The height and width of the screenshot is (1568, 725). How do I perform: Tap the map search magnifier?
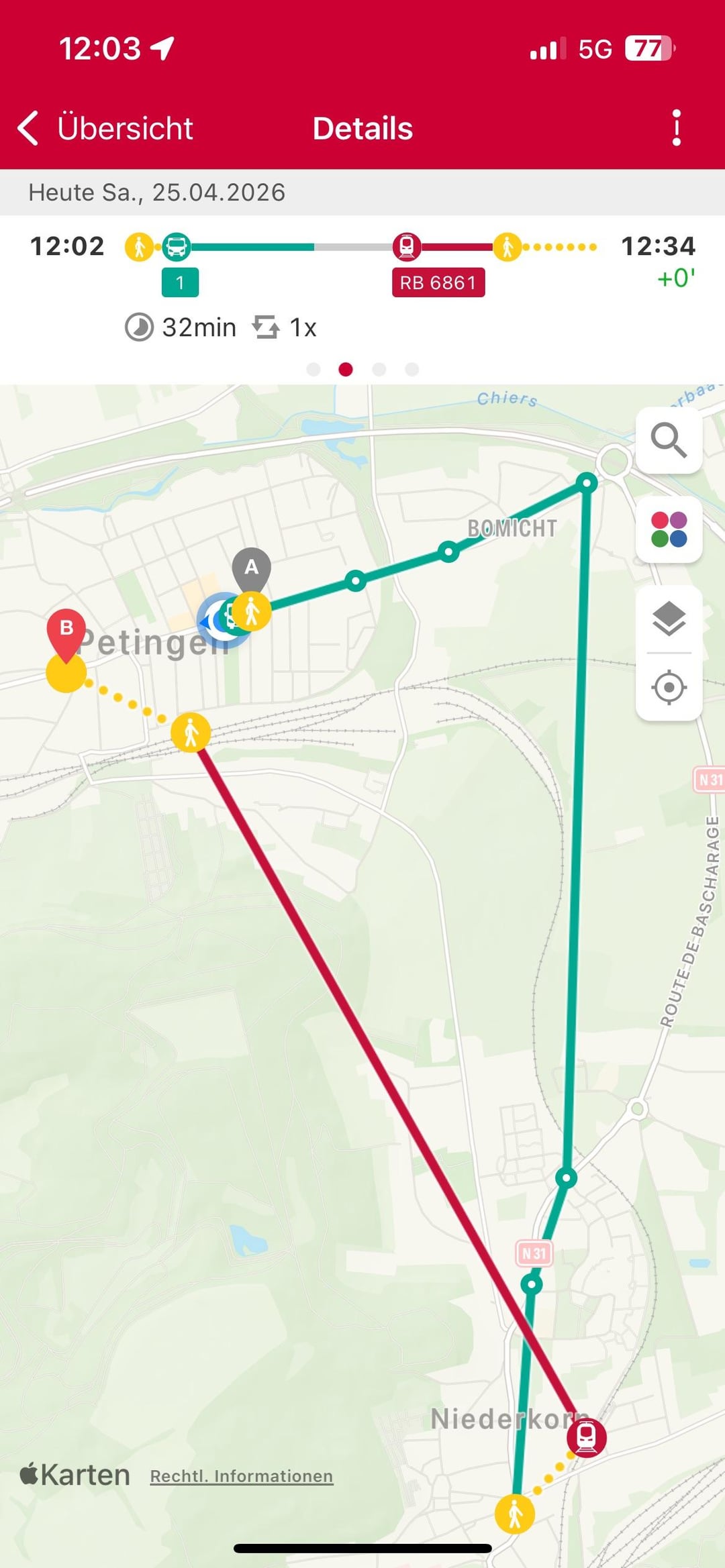click(x=669, y=441)
